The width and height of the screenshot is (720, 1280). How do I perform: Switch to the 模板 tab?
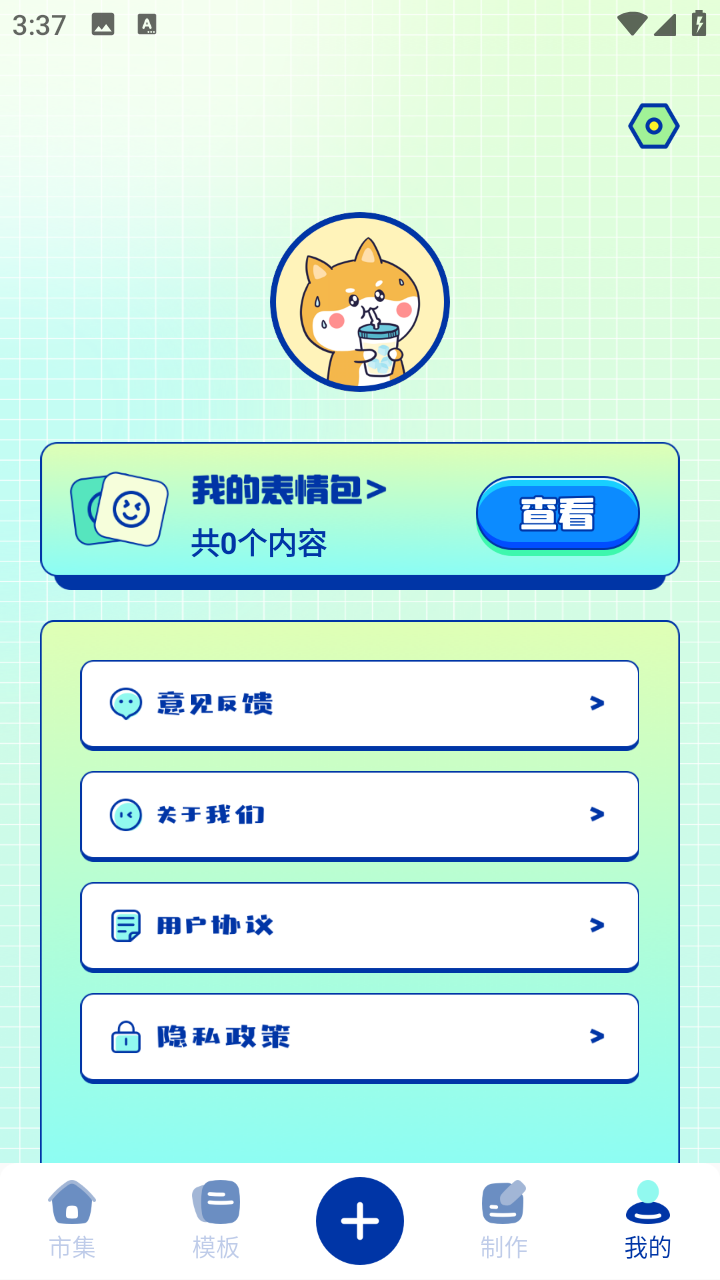click(216, 1220)
